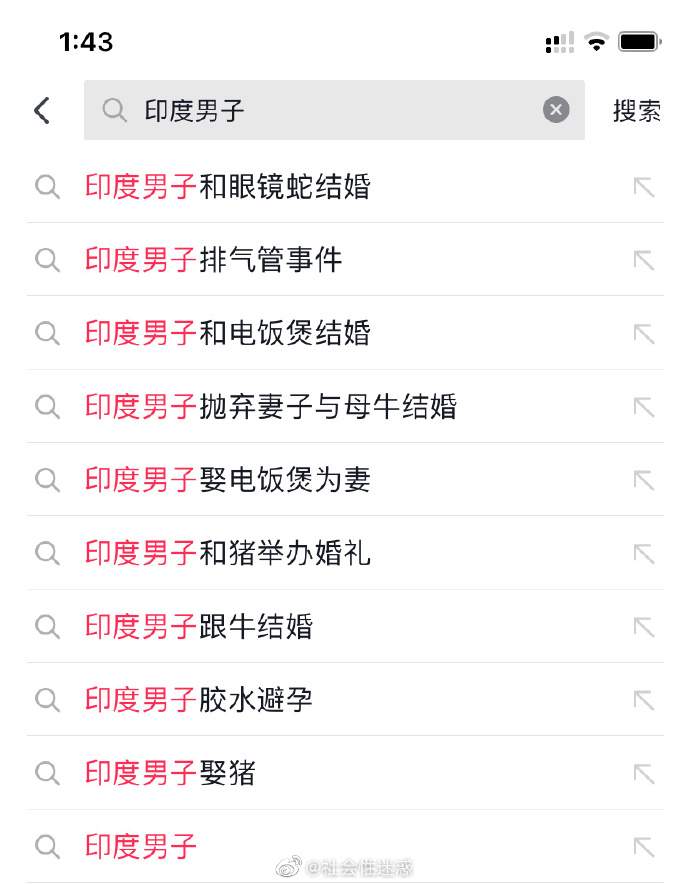Open suggestion 印度男子娶猪
Viewport: 690px width, 884px height.
click(171, 773)
